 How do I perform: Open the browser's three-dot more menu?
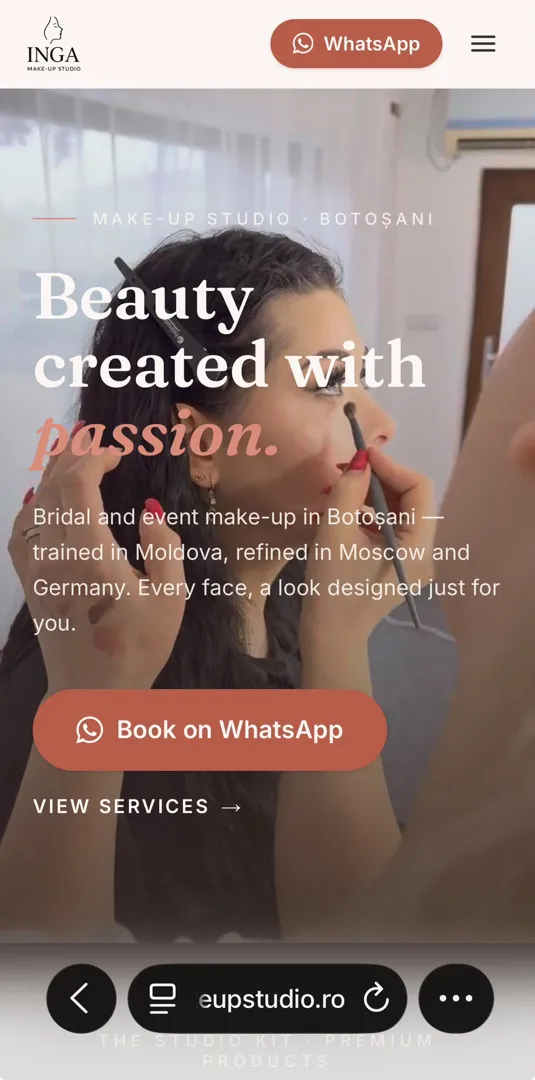coord(456,998)
